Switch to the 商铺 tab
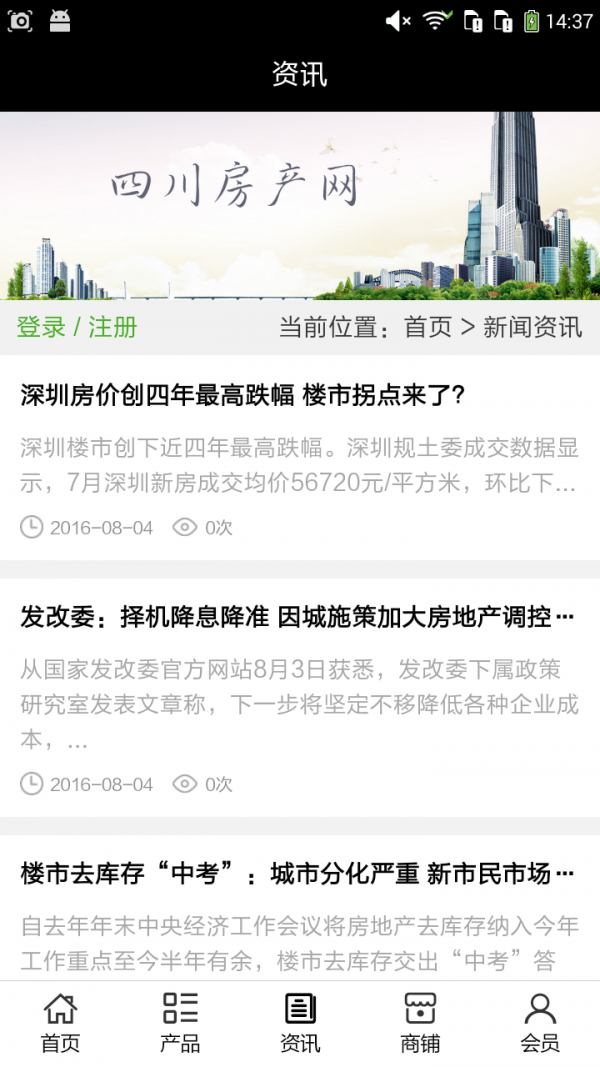 420,1023
